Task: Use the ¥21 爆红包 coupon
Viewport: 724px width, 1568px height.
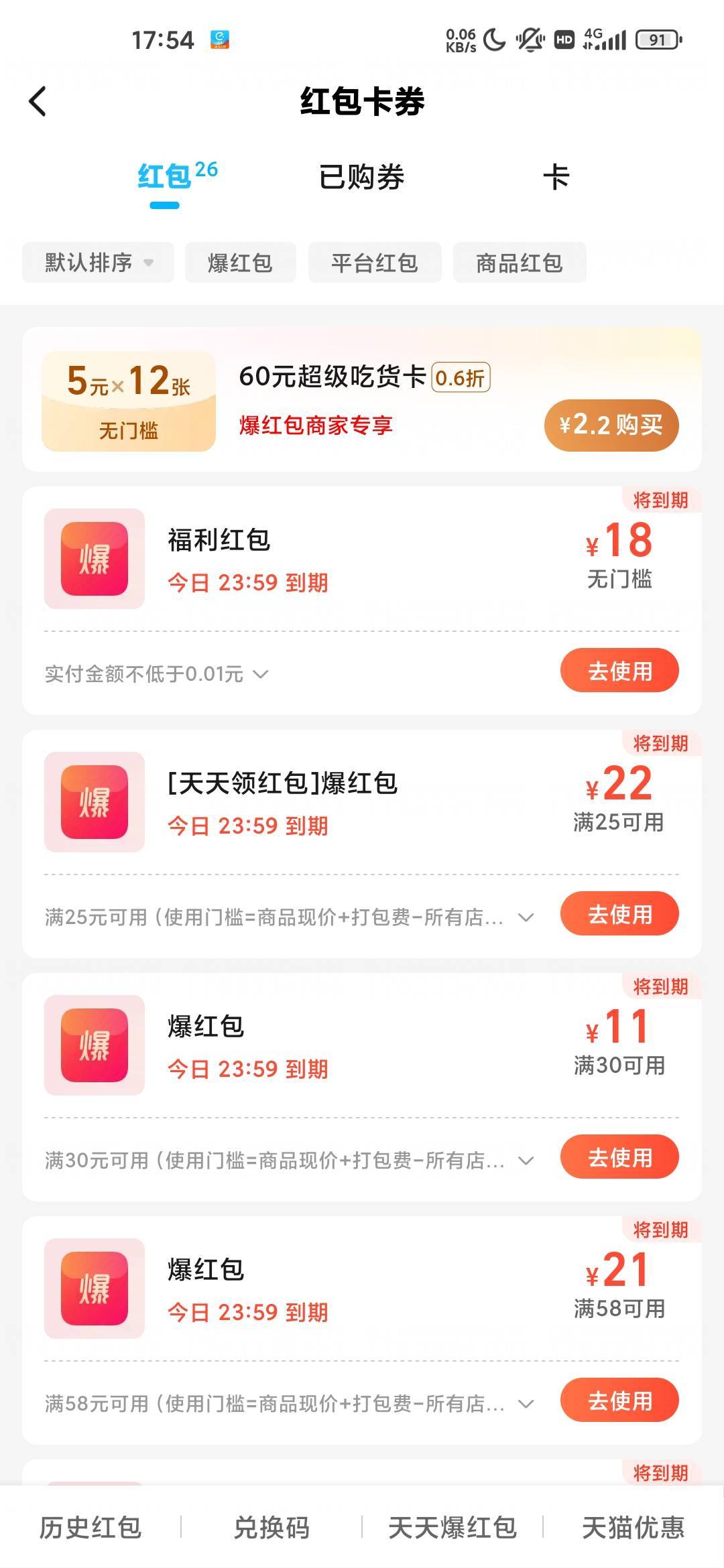Action: point(619,1400)
